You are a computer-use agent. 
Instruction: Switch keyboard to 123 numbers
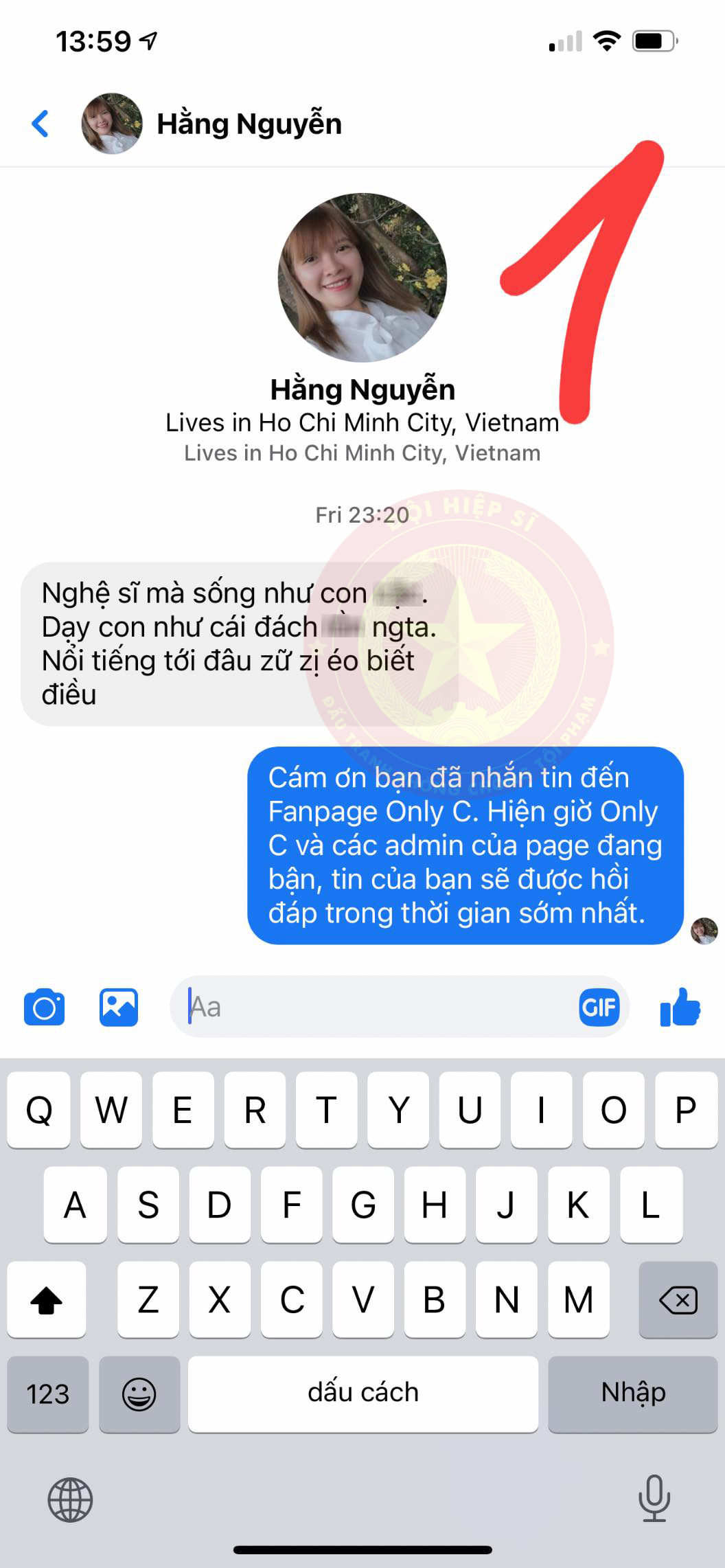(48, 1394)
